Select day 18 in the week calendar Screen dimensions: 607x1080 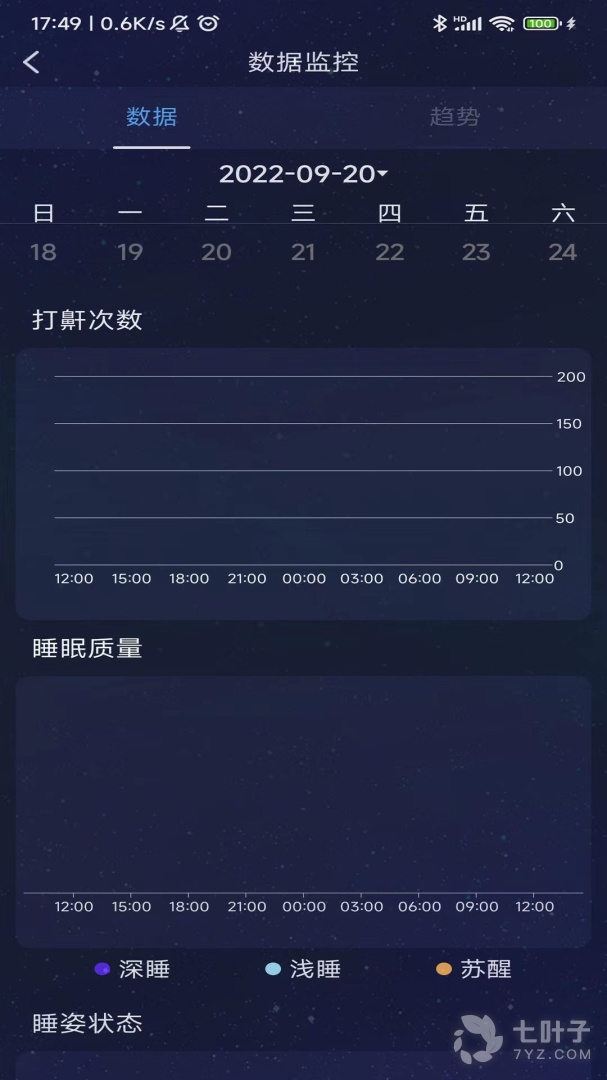click(x=43, y=251)
